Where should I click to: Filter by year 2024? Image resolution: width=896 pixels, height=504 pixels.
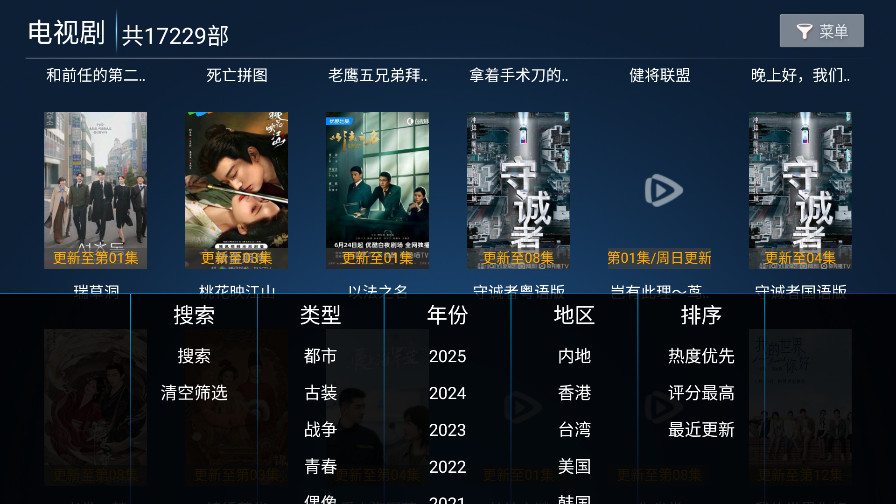447,393
